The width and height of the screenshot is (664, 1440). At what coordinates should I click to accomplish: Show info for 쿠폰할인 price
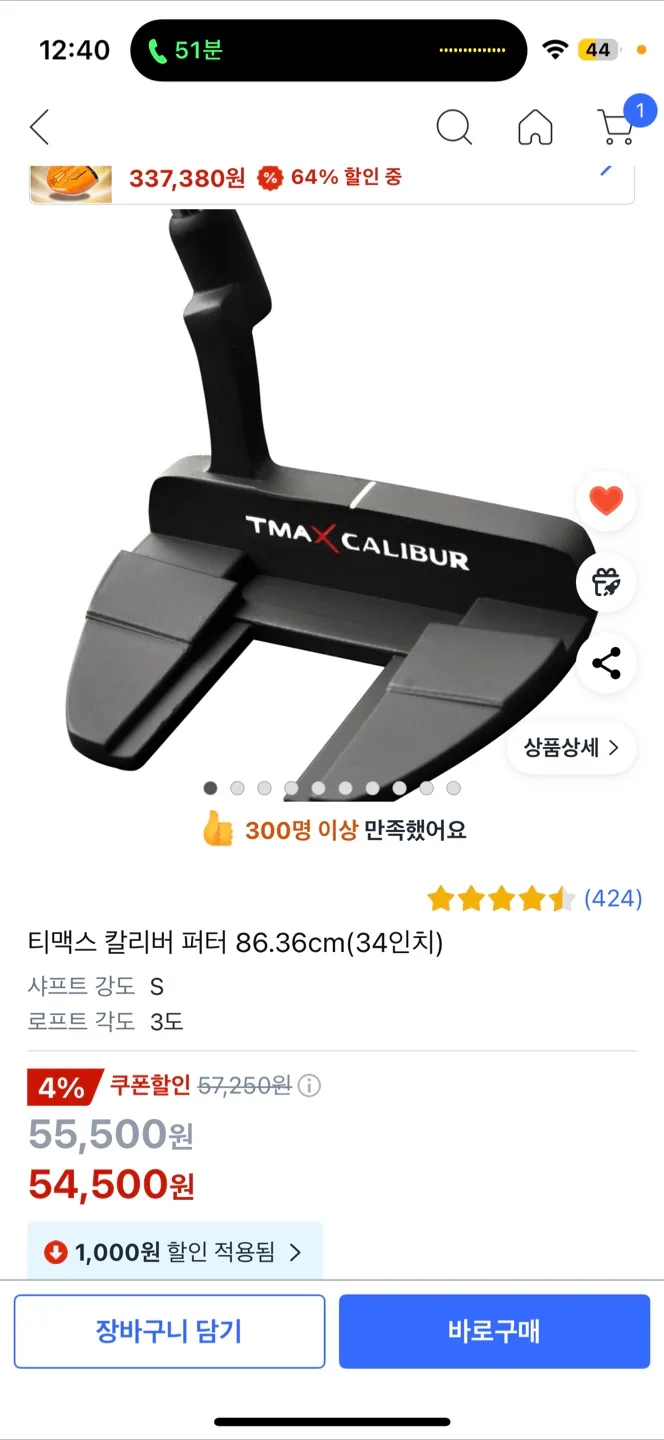tap(310, 1085)
